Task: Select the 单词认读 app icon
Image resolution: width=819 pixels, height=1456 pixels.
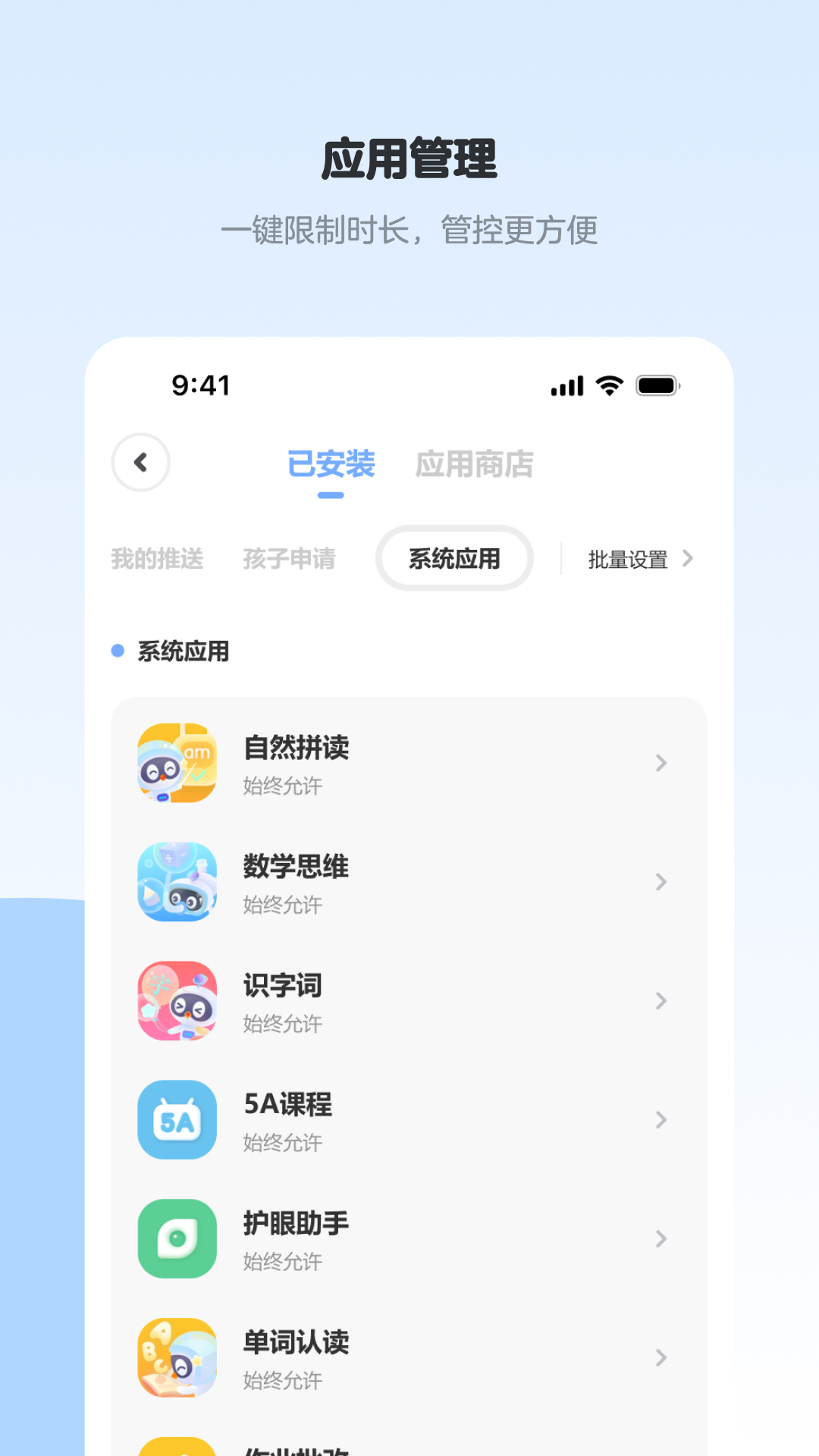Action: click(x=177, y=1358)
